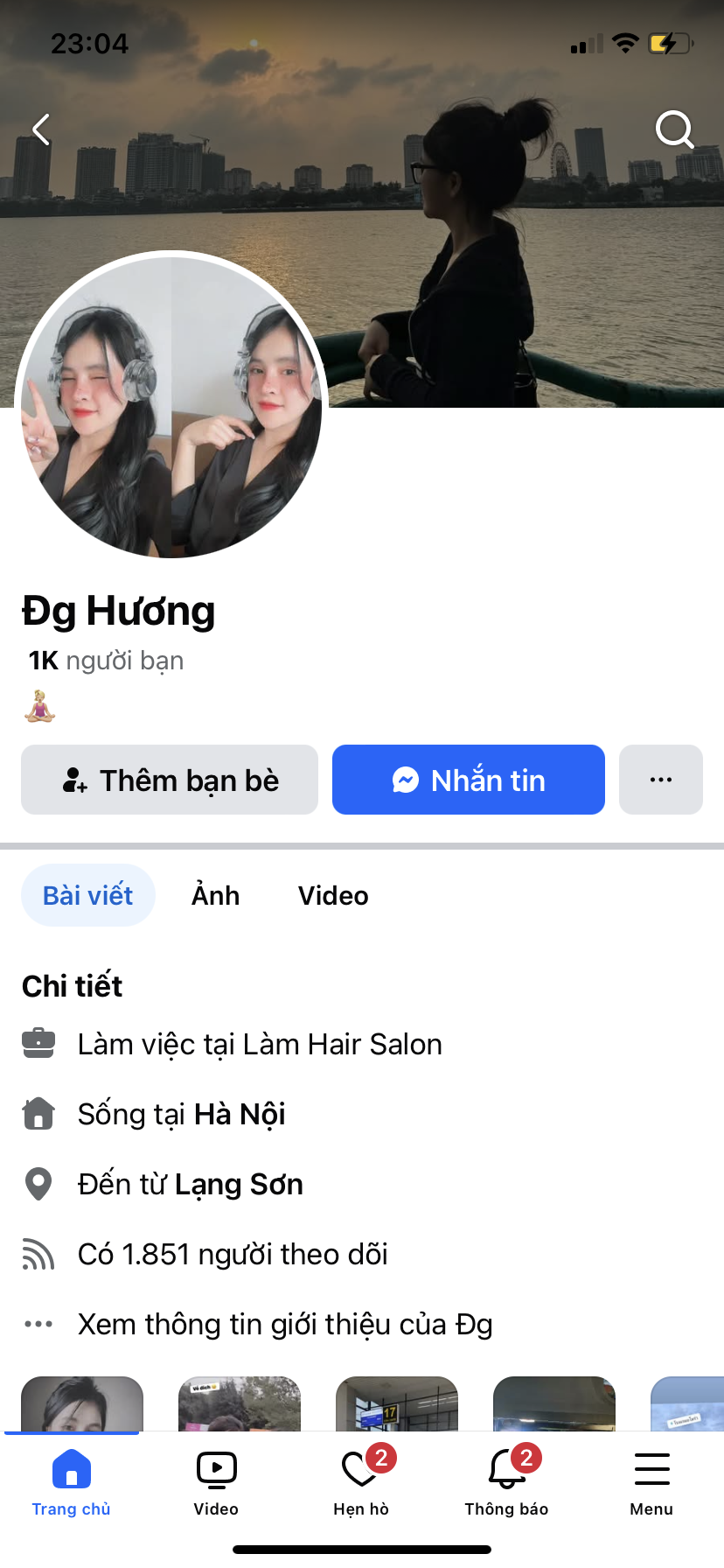Select the Video profile tab
Image resolution: width=724 pixels, height=1568 pixels.
pos(333,895)
